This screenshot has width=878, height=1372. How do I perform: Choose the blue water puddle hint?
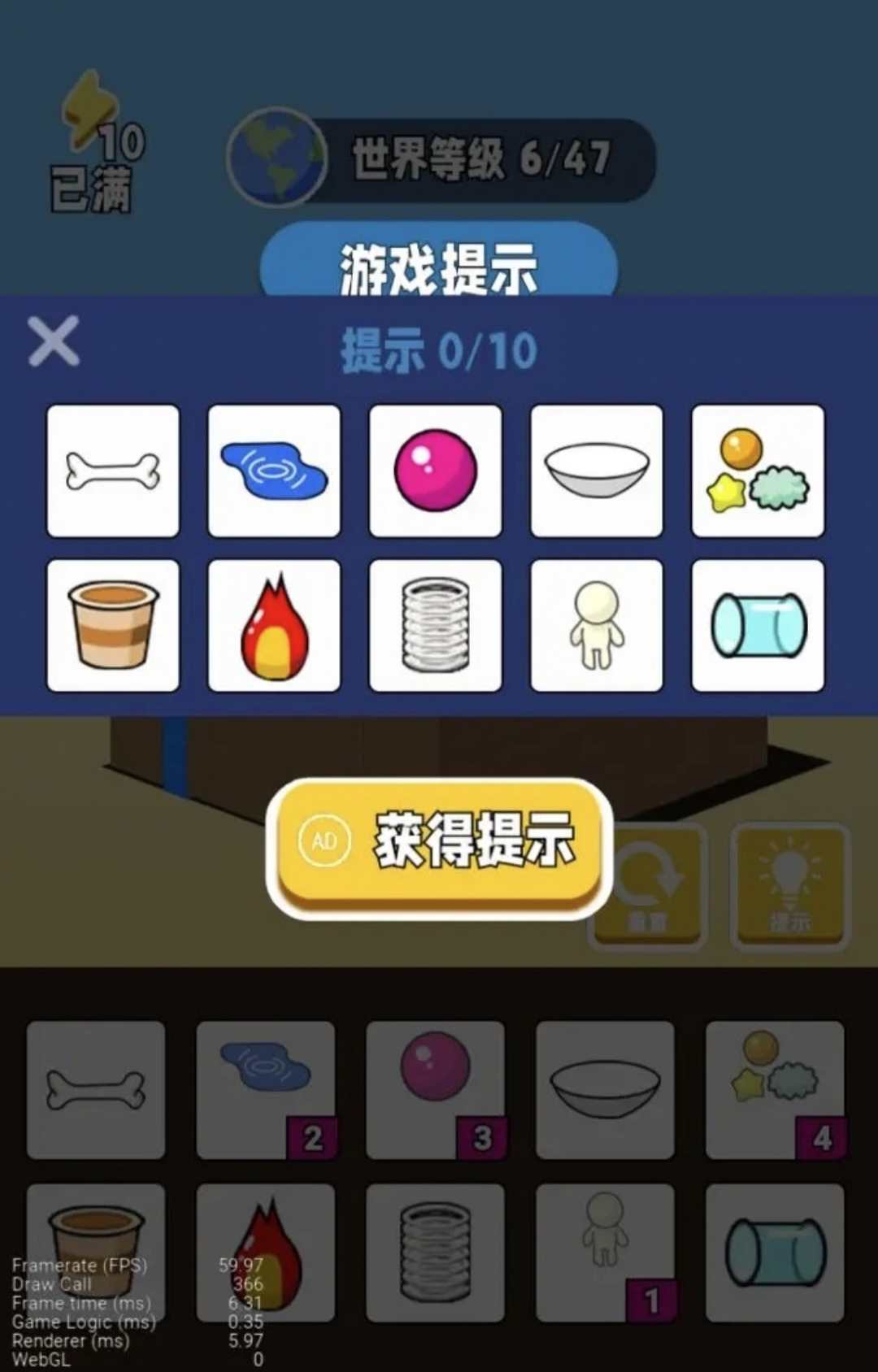(x=274, y=471)
